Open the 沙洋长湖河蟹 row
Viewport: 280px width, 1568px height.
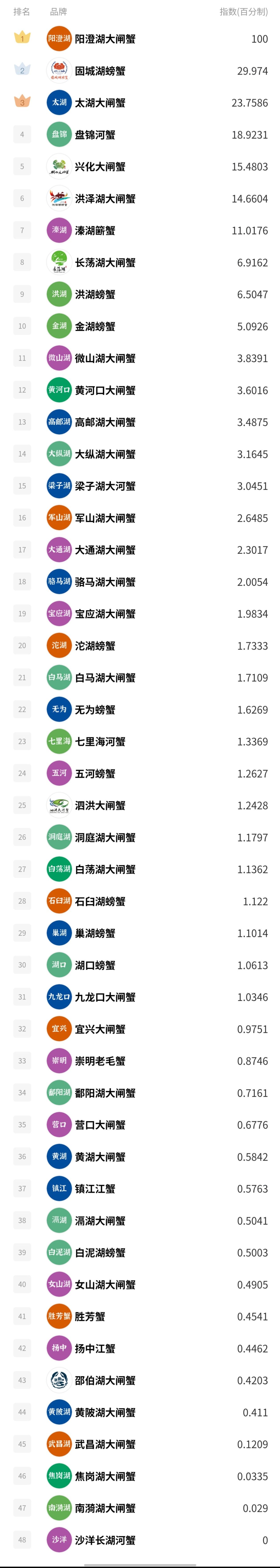tap(105, 1540)
